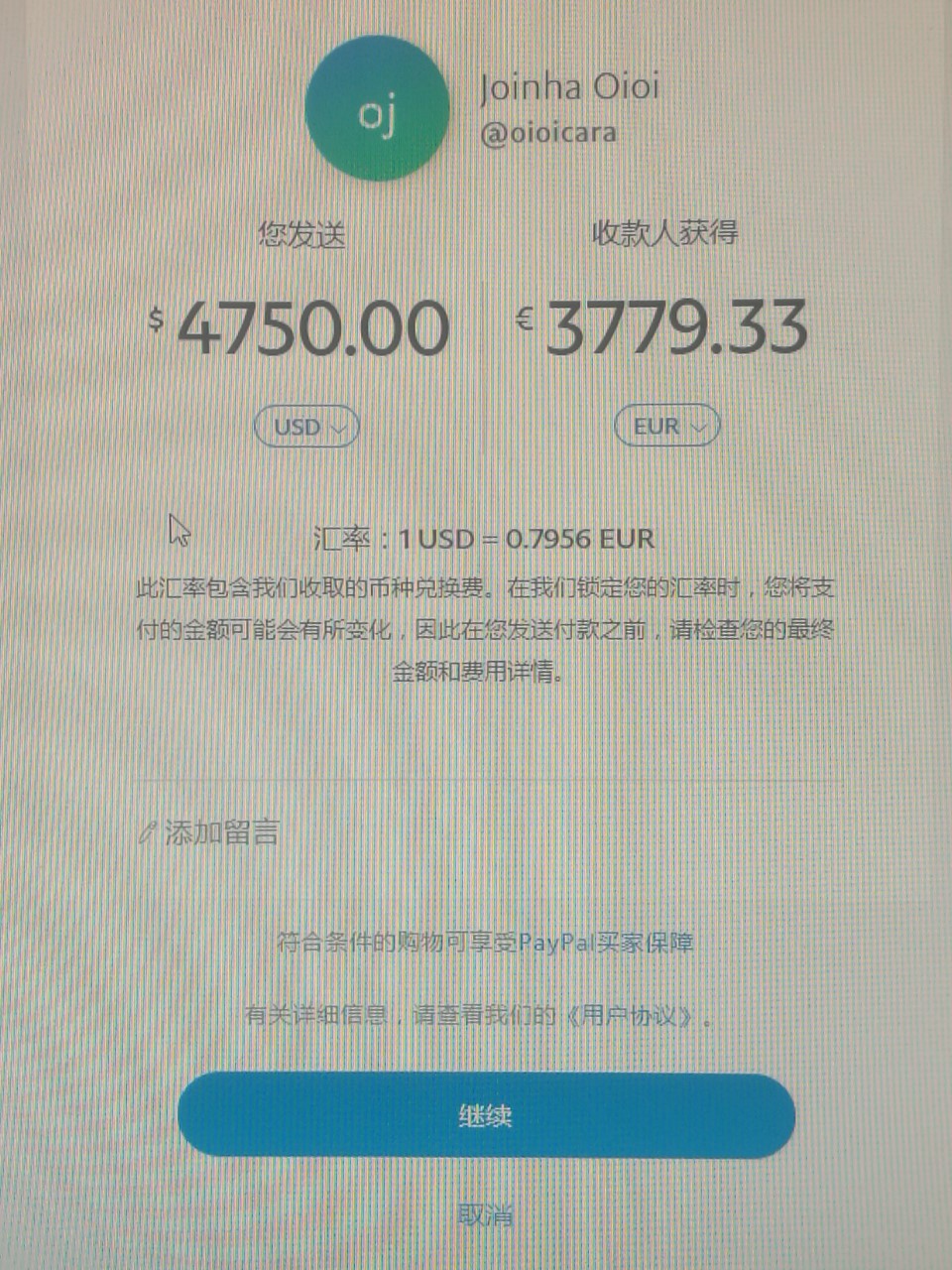Open the EUR currency dropdown

pos(666,427)
